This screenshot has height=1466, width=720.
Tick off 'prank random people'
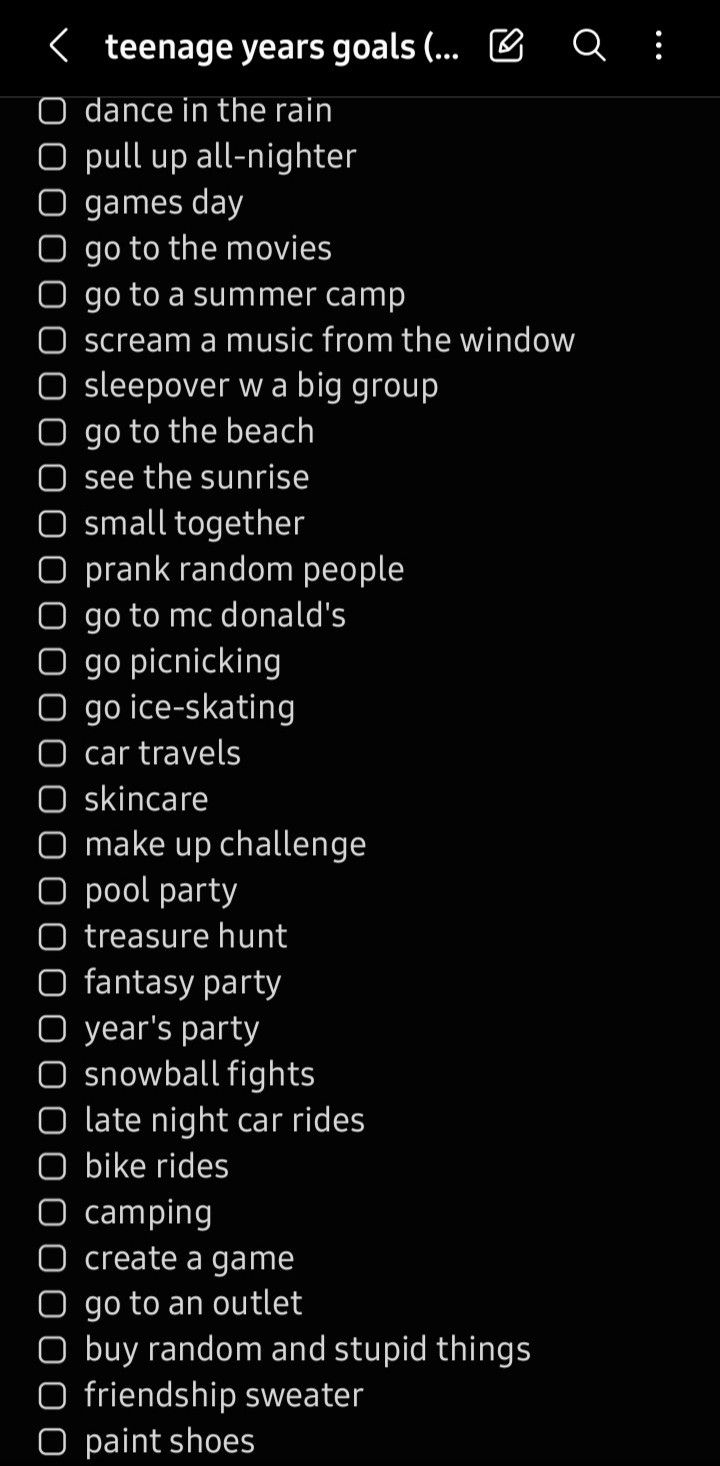(52, 570)
